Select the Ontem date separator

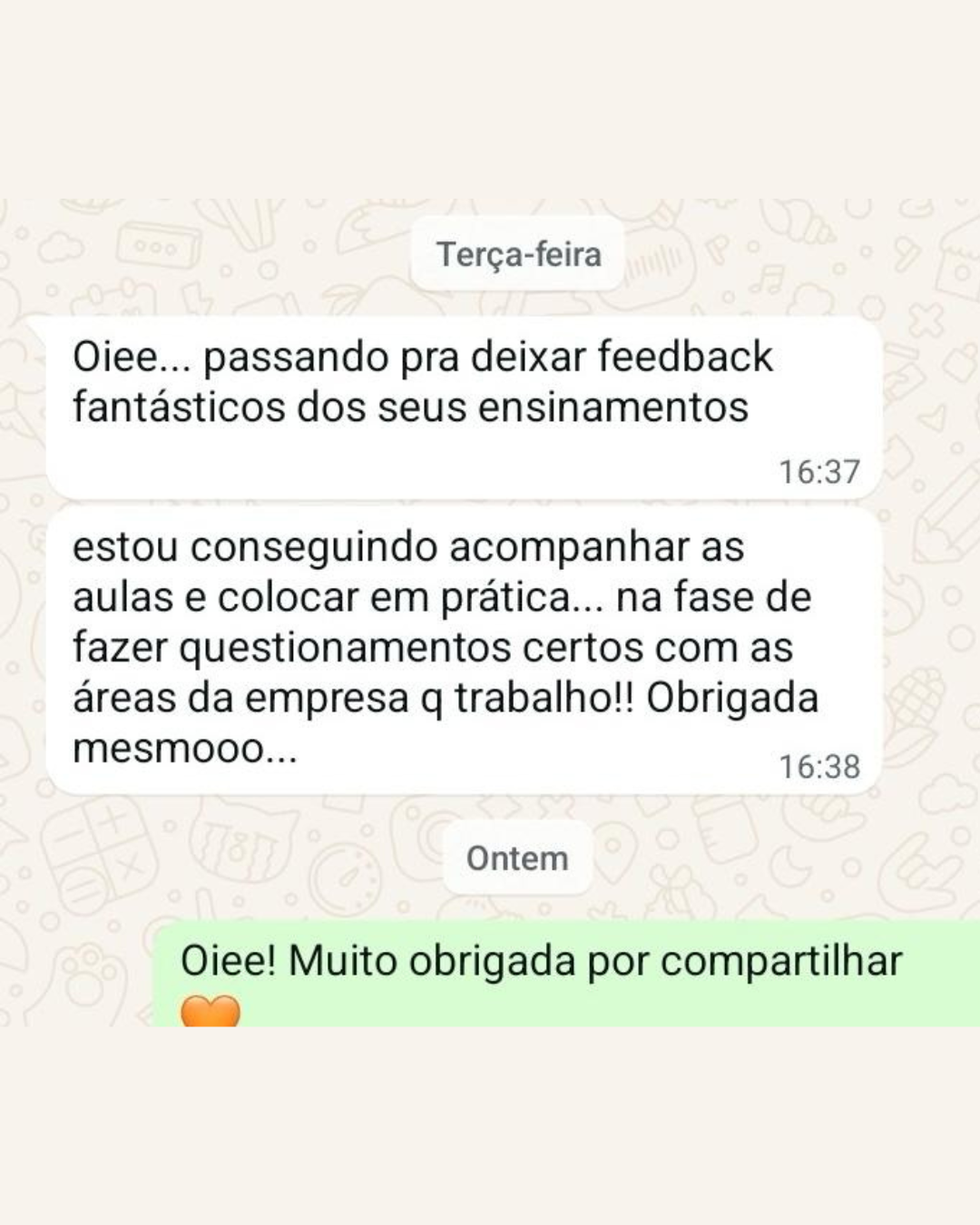(x=518, y=857)
